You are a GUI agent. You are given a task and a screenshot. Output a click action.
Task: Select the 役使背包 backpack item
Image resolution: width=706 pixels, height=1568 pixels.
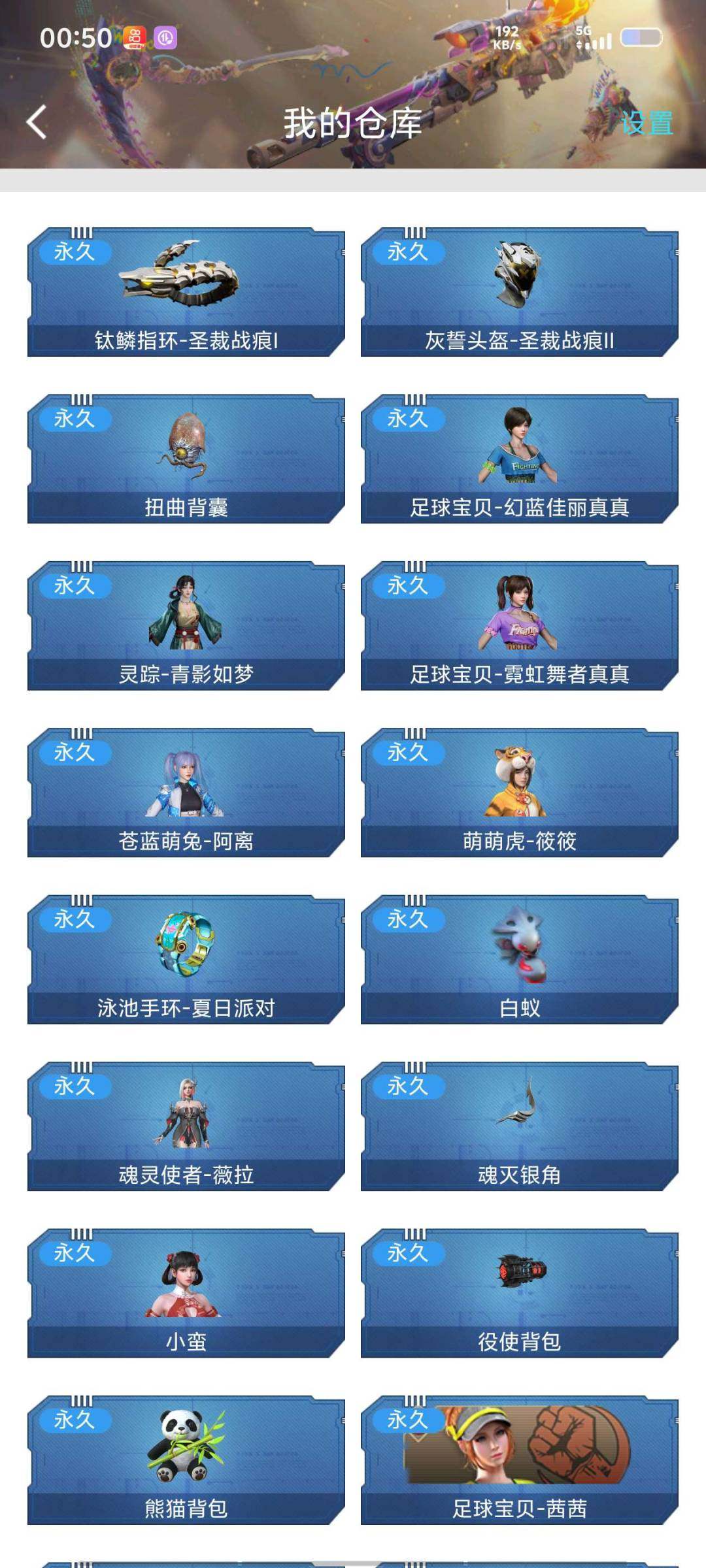tap(520, 1297)
